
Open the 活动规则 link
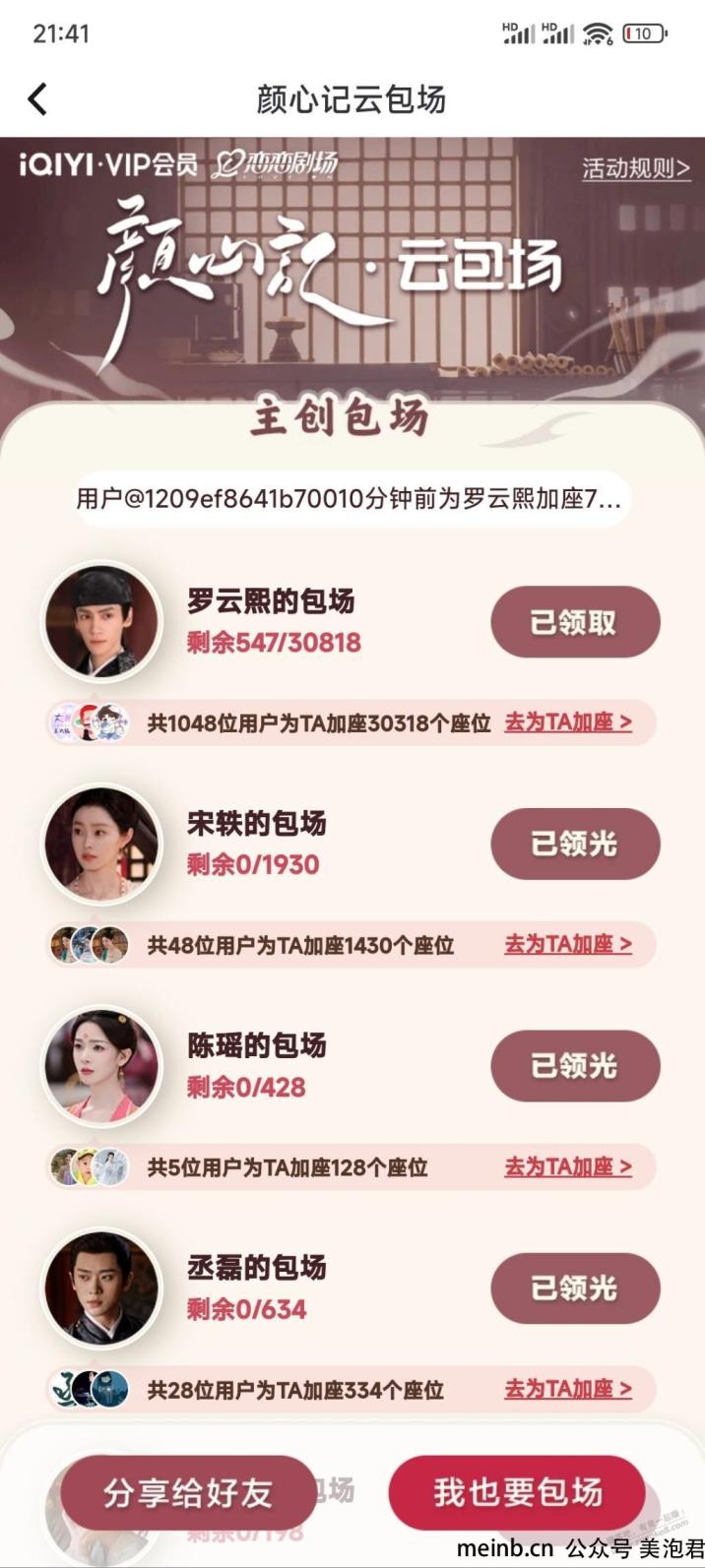(635, 168)
